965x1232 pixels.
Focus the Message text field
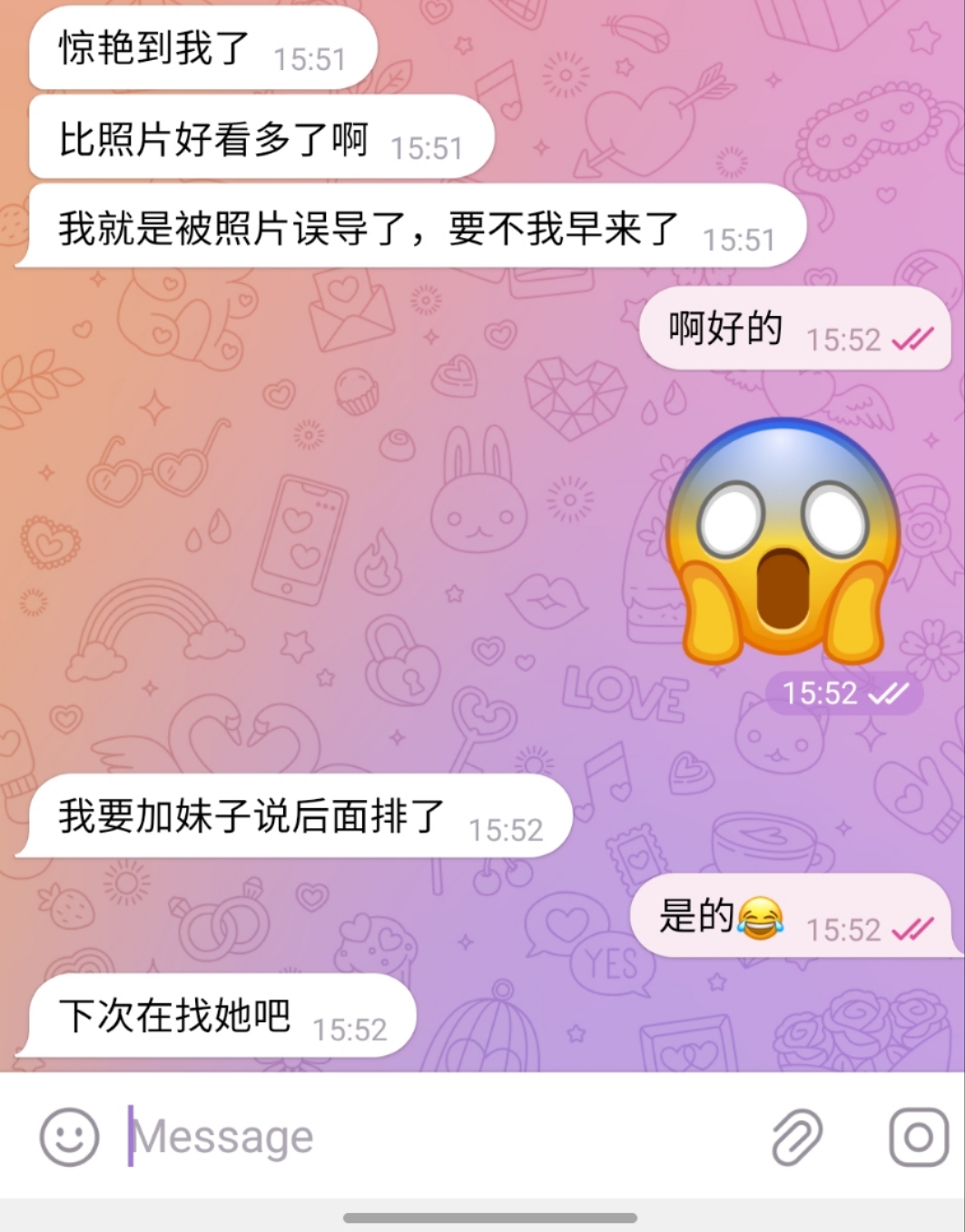436,1136
